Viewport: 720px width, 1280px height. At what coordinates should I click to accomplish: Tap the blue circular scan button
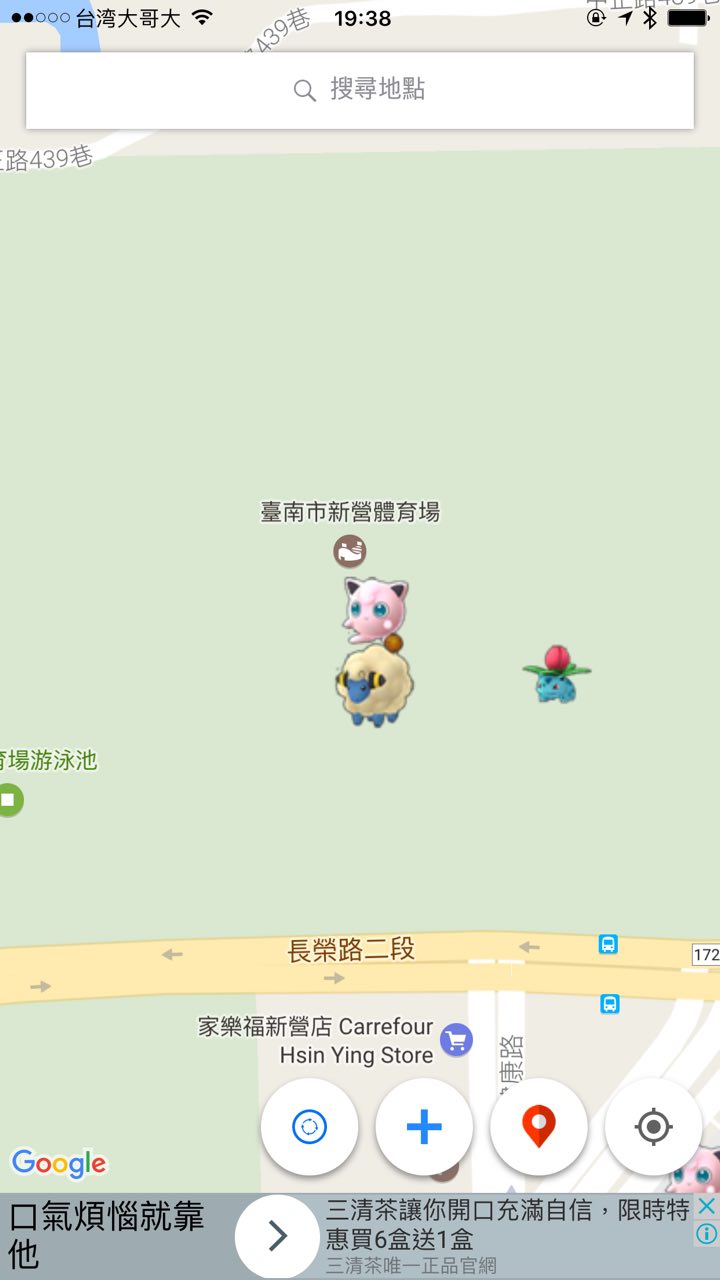[x=309, y=1127]
